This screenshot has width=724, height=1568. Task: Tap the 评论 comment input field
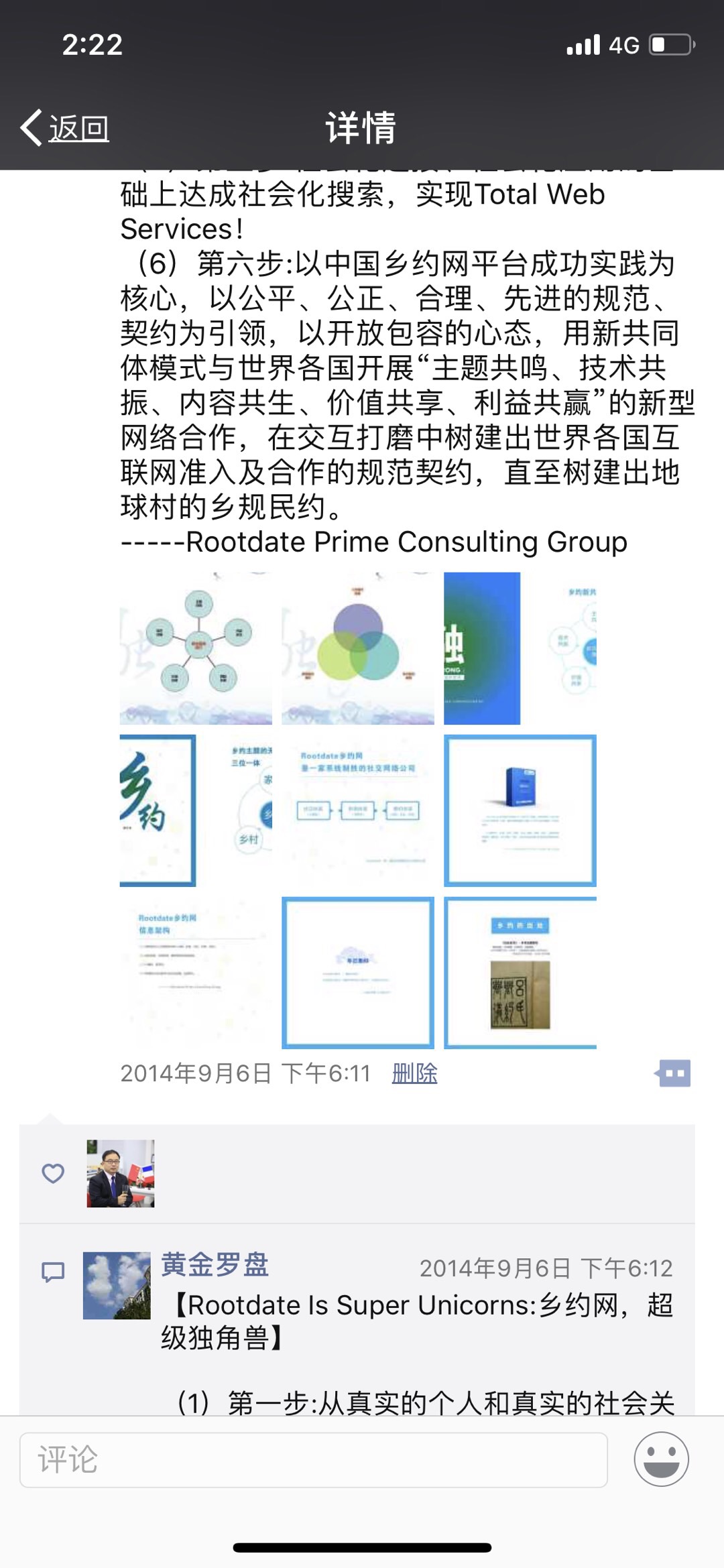point(313,1460)
